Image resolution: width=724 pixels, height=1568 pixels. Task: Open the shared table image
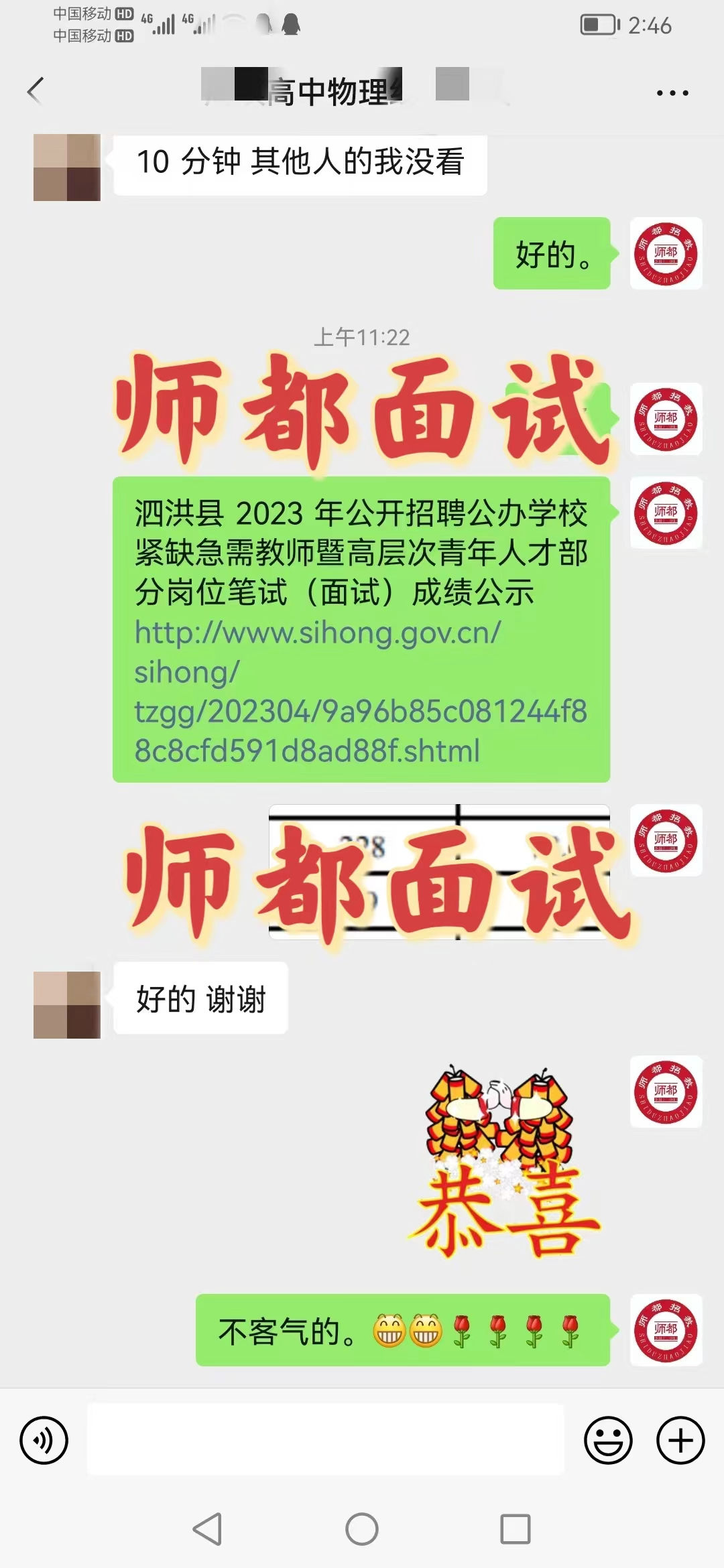[x=439, y=871]
